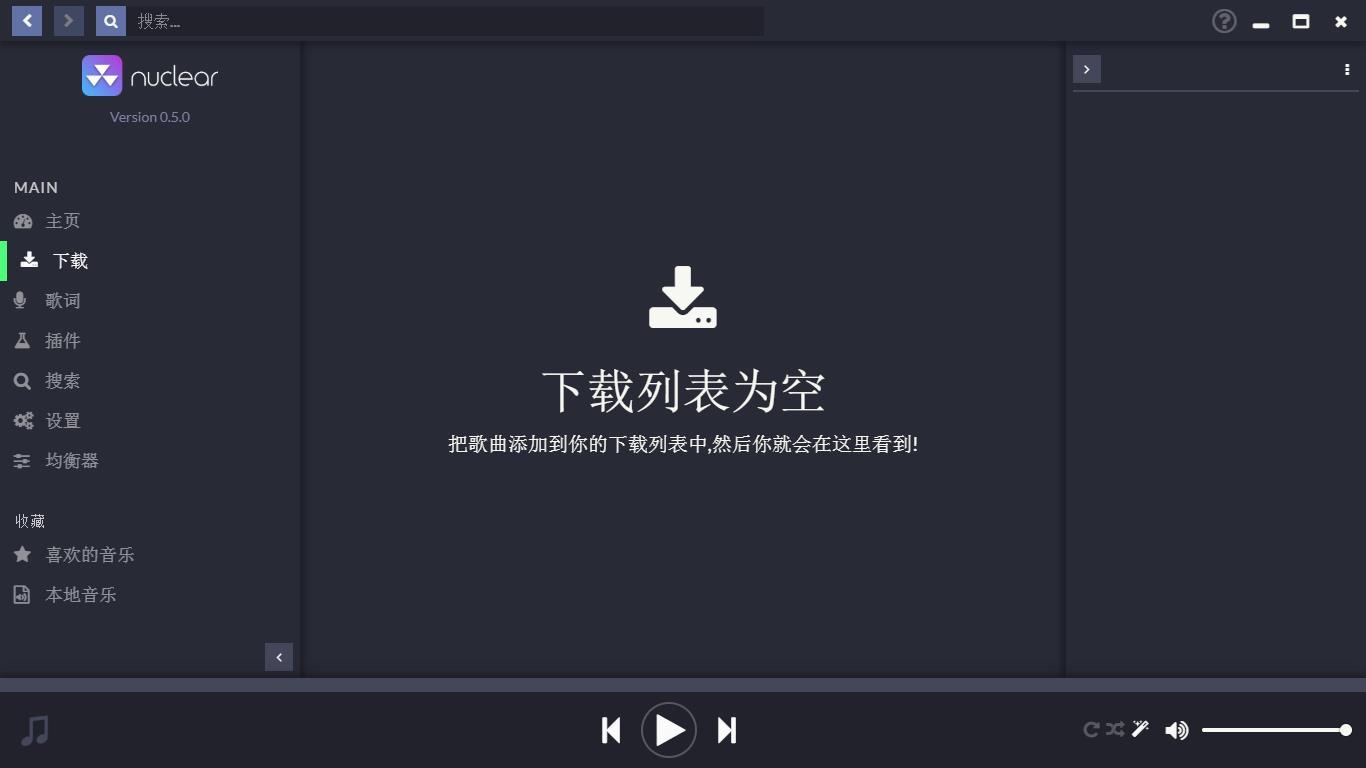This screenshot has width=1366, height=768.
Task: Go to the 插件 plugins page
Action: pyautogui.click(x=62, y=341)
